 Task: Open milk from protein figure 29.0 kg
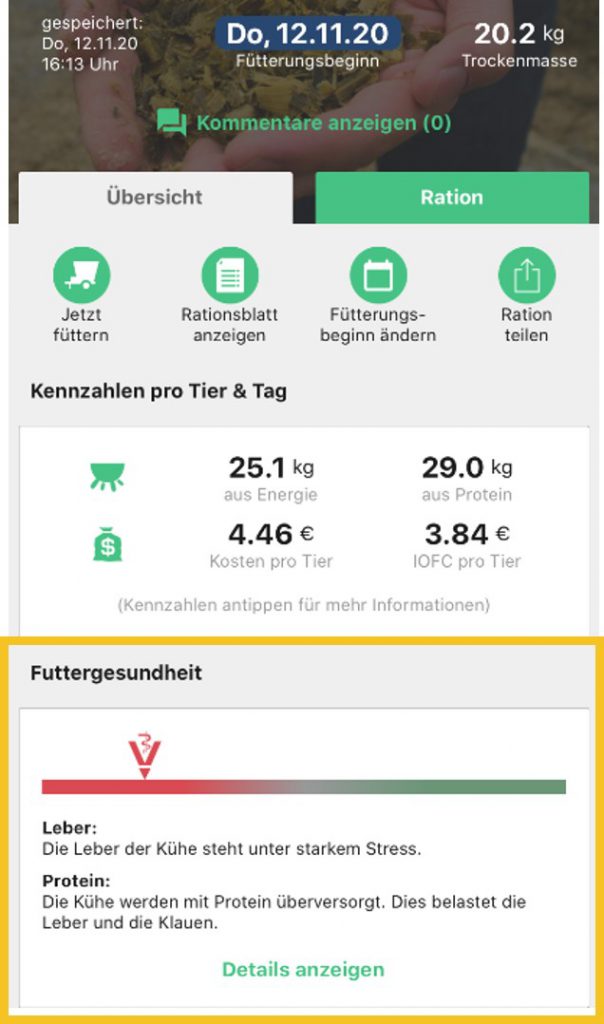point(467,477)
